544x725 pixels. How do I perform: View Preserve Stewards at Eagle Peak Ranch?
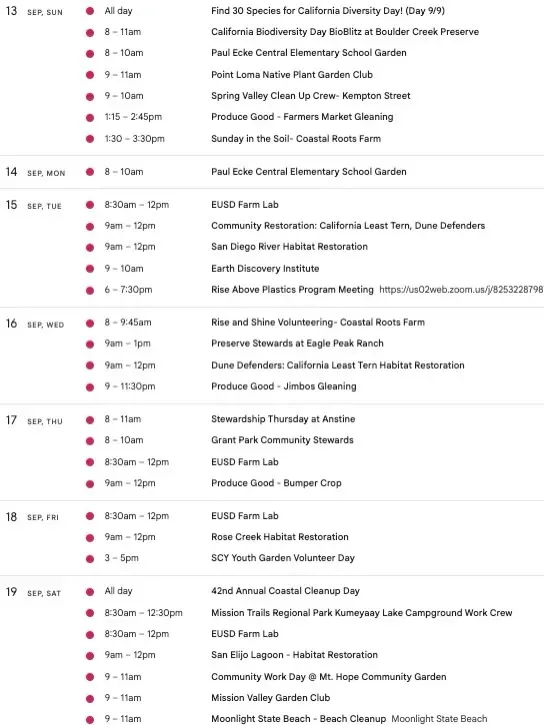point(297,344)
